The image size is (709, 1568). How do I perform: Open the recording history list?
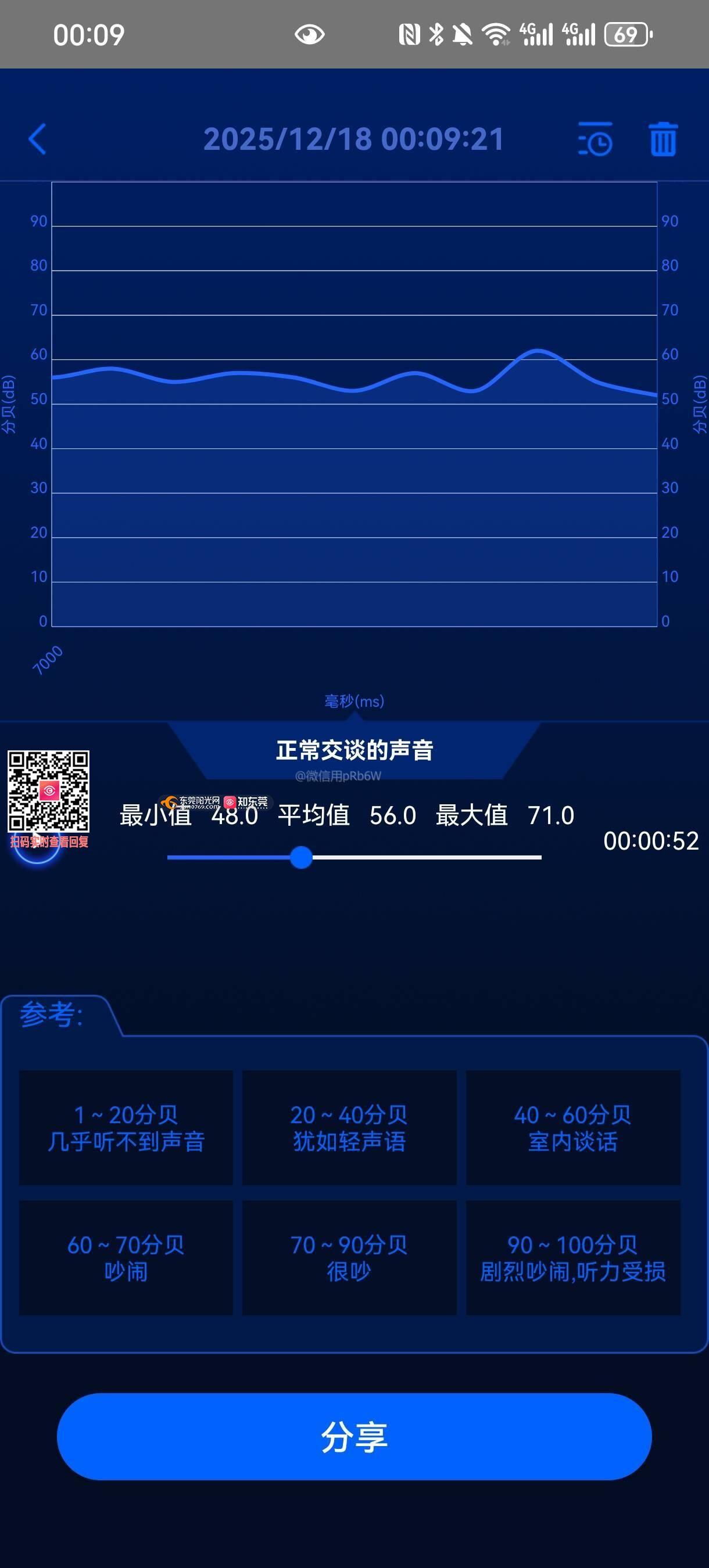click(x=595, y=139)
